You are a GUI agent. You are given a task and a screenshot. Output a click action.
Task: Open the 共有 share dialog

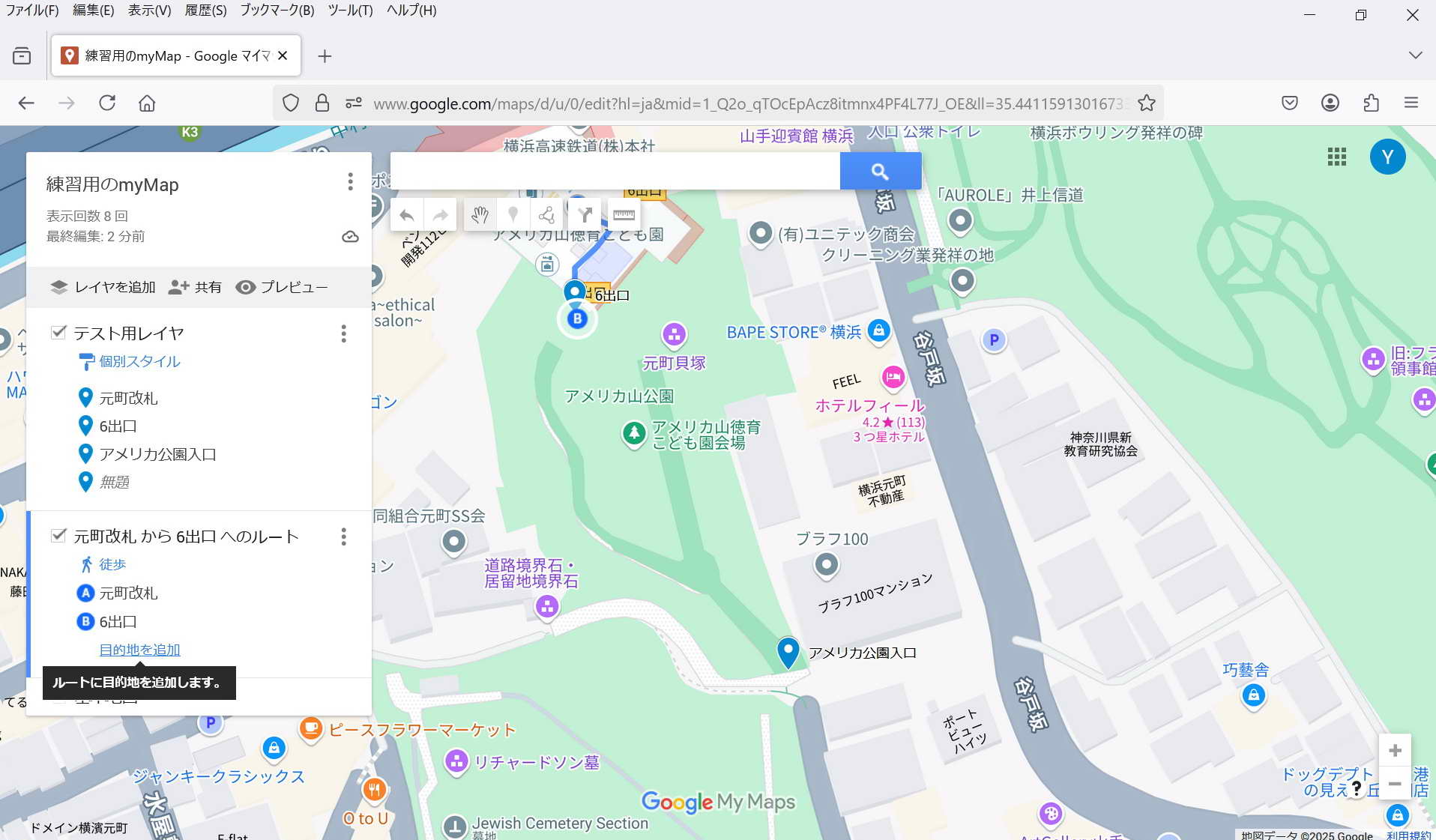point(196,287)
